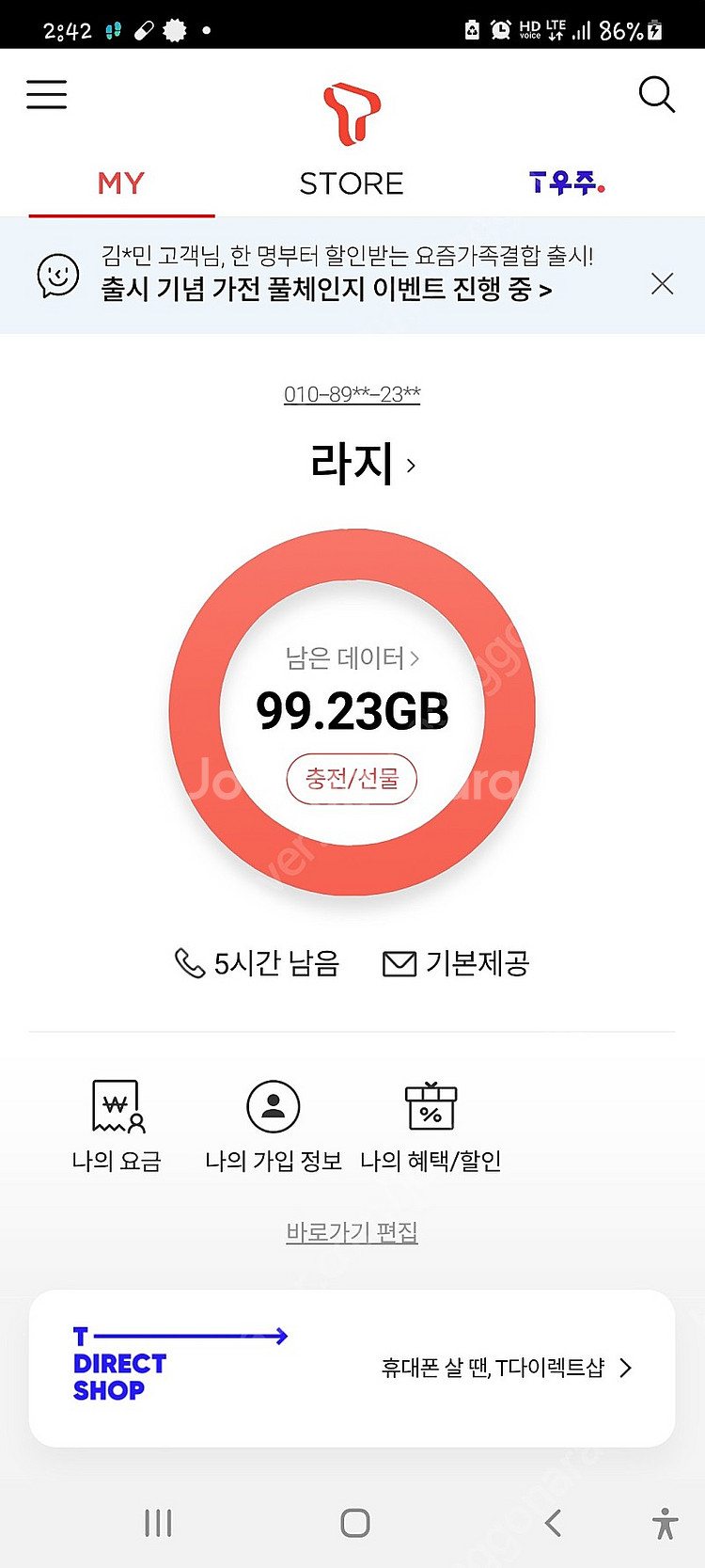Open the hamburger navigation menu

(x=46, y=94)
